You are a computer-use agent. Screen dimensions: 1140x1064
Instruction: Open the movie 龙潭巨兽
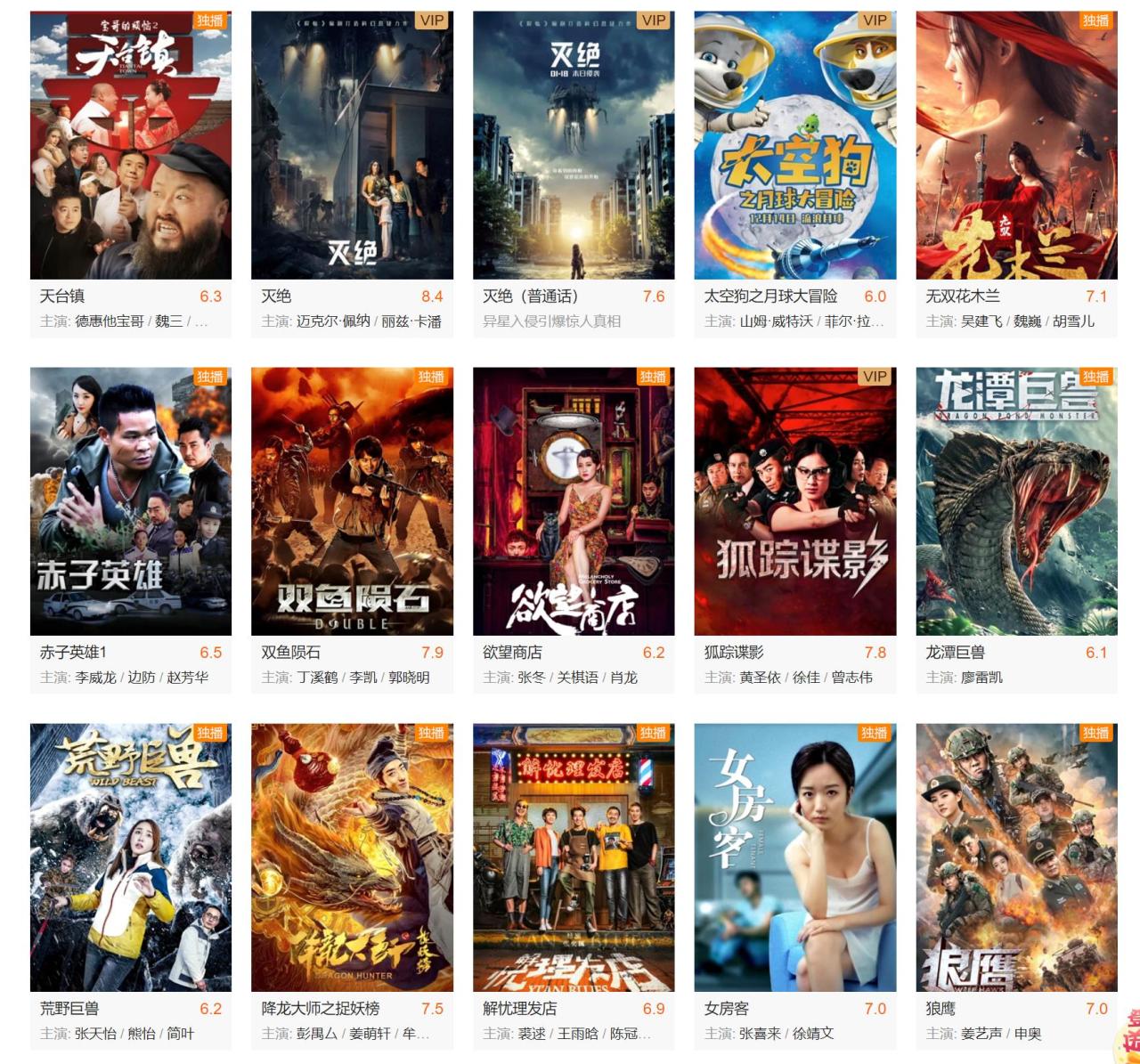1016,501
